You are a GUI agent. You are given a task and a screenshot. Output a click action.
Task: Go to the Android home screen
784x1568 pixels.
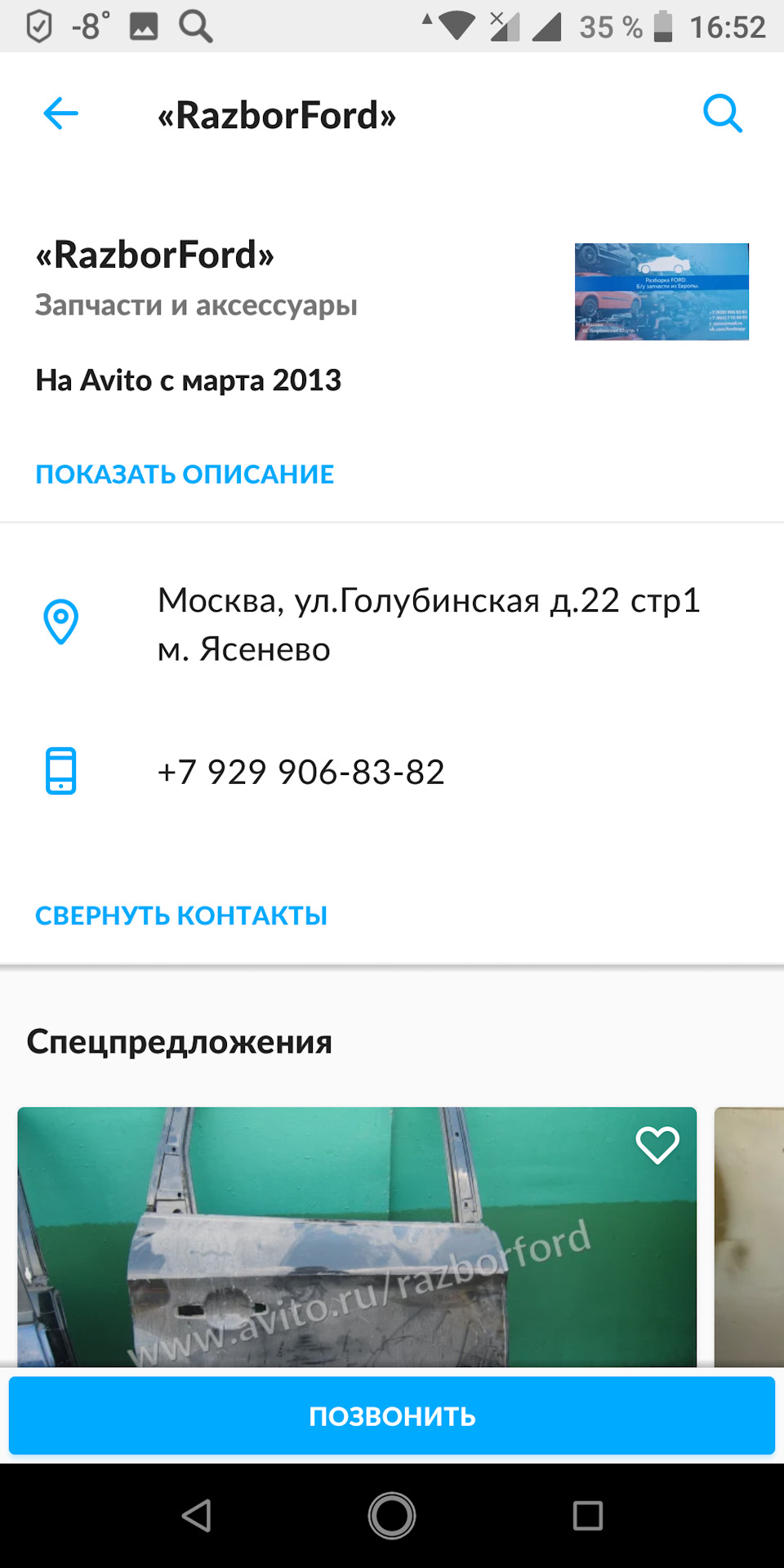point(392,1516)
